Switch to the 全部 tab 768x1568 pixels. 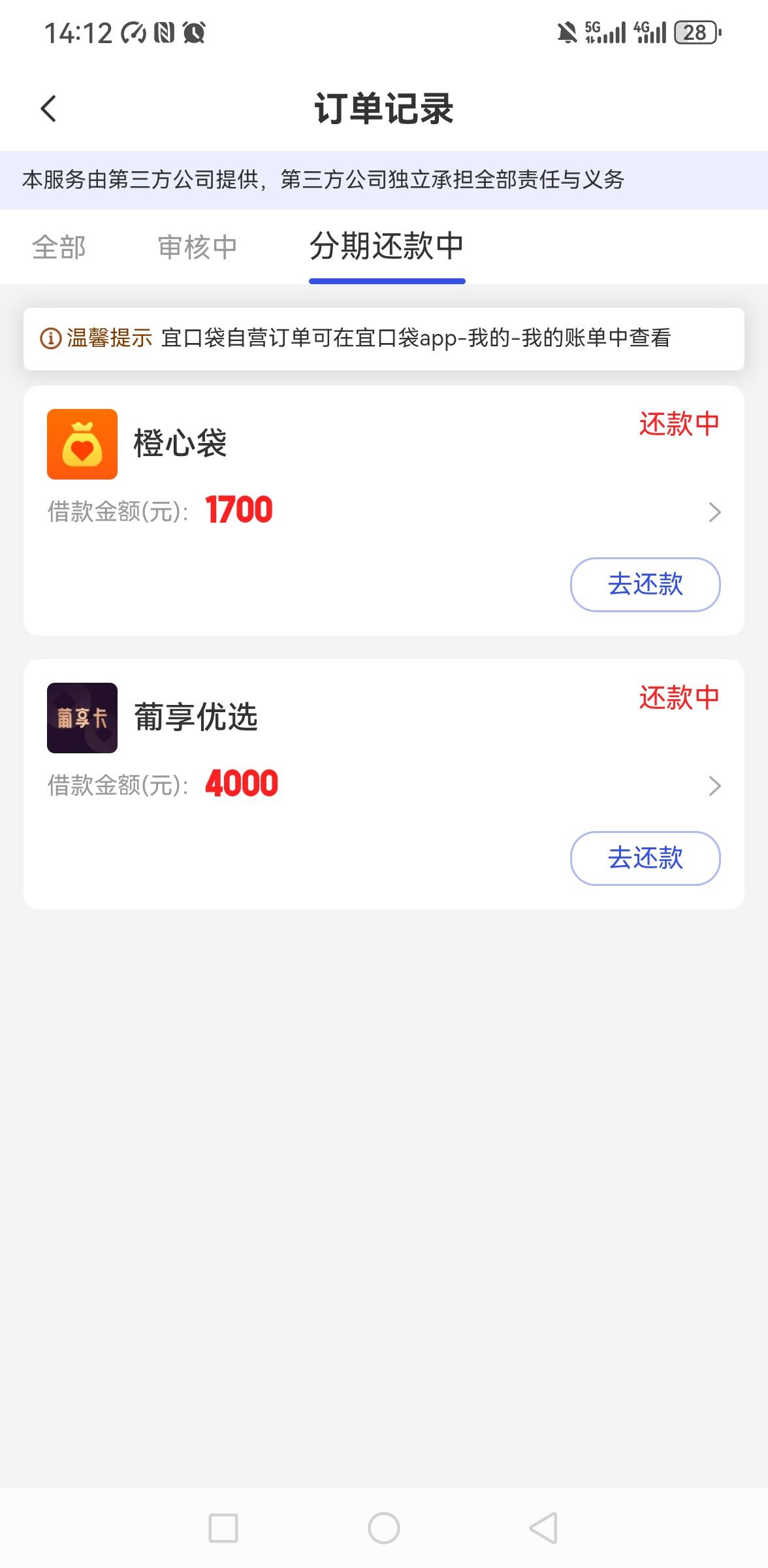click(59, 248)
